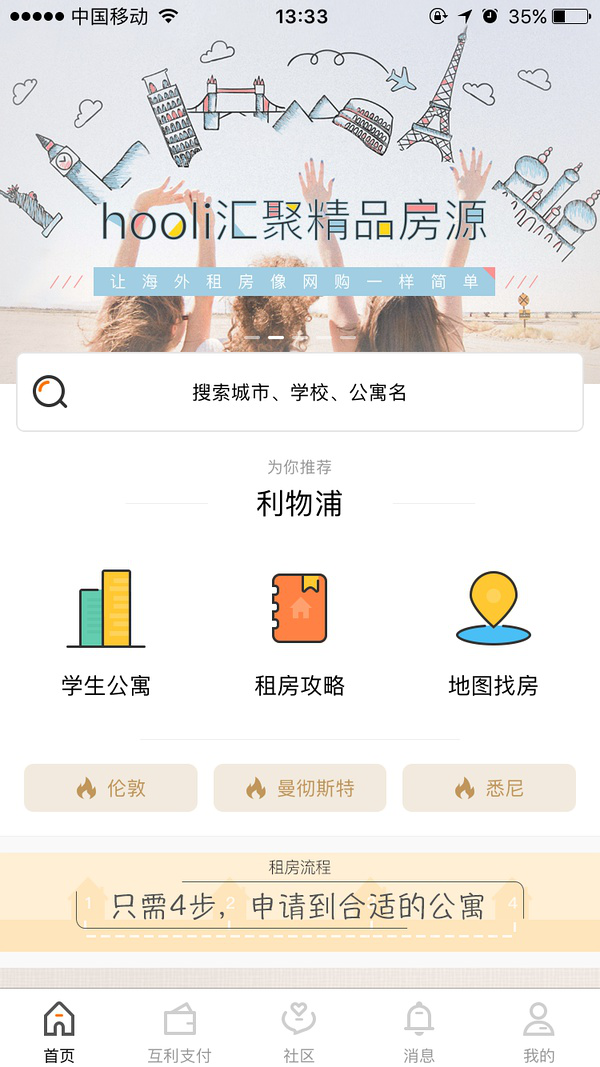Switch to the 消息 messages tab
This screenshot has height=1067, width=600.
419,1030
